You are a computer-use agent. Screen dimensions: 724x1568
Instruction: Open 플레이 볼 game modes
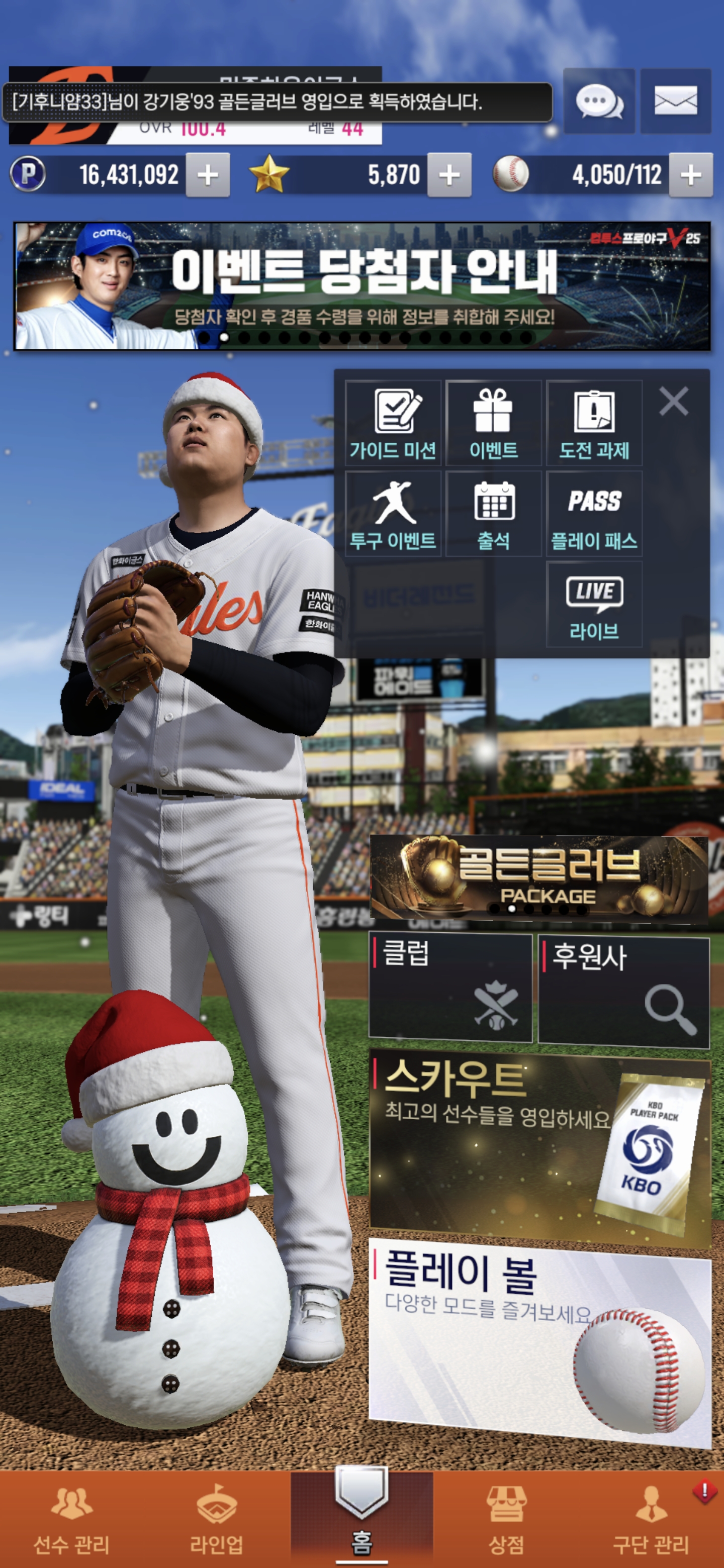pos(539,1339)
